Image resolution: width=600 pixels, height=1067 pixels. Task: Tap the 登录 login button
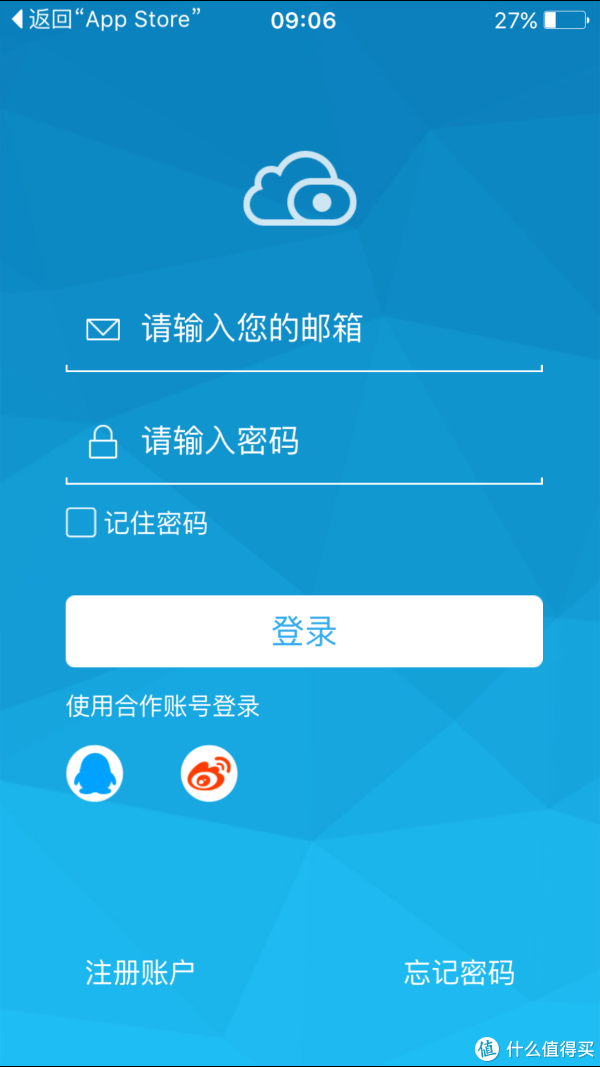[304, 631]
